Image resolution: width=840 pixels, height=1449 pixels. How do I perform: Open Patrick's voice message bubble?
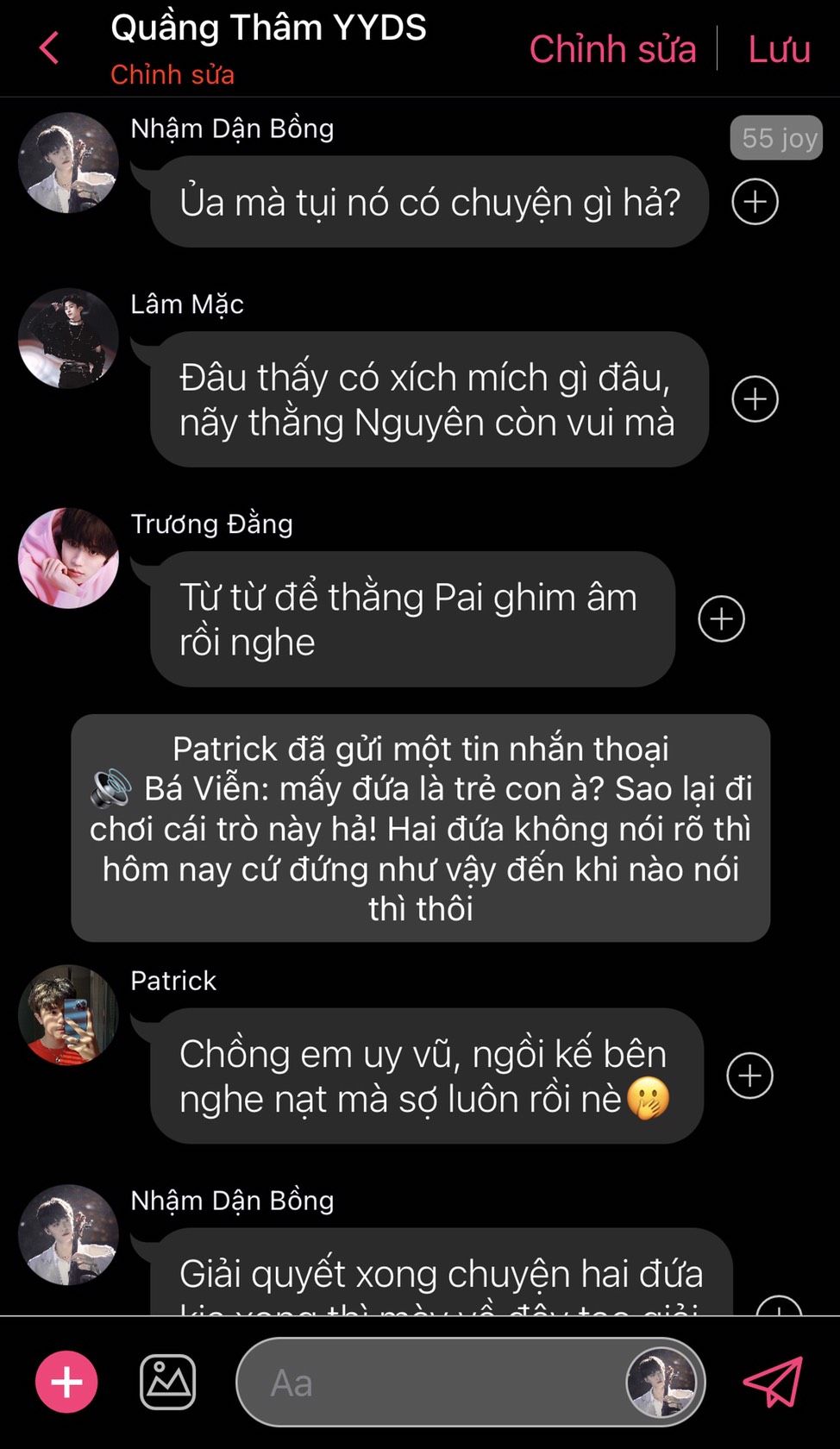pos(420,828)
